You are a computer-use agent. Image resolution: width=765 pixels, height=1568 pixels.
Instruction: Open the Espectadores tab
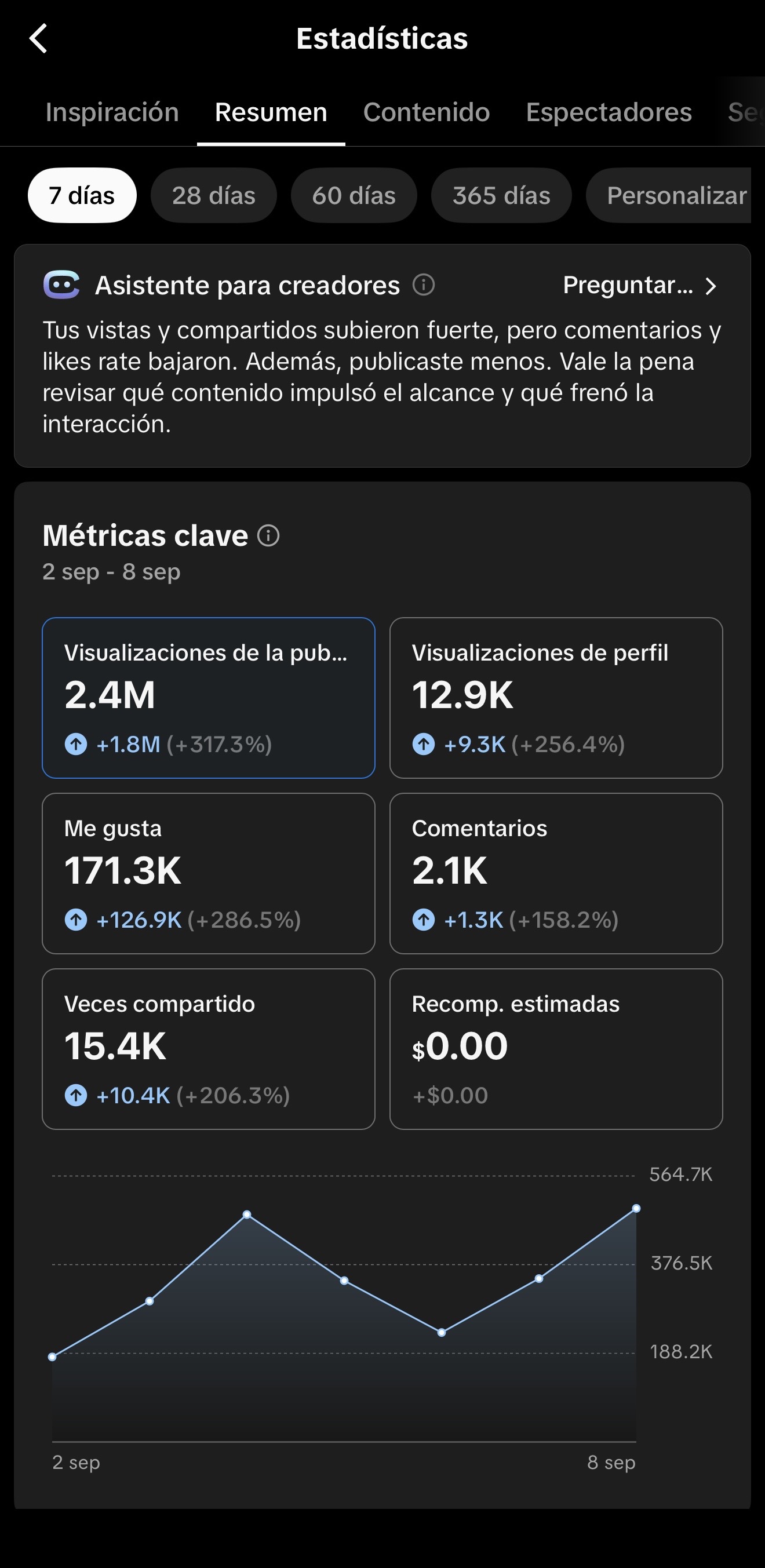[609, 112]
